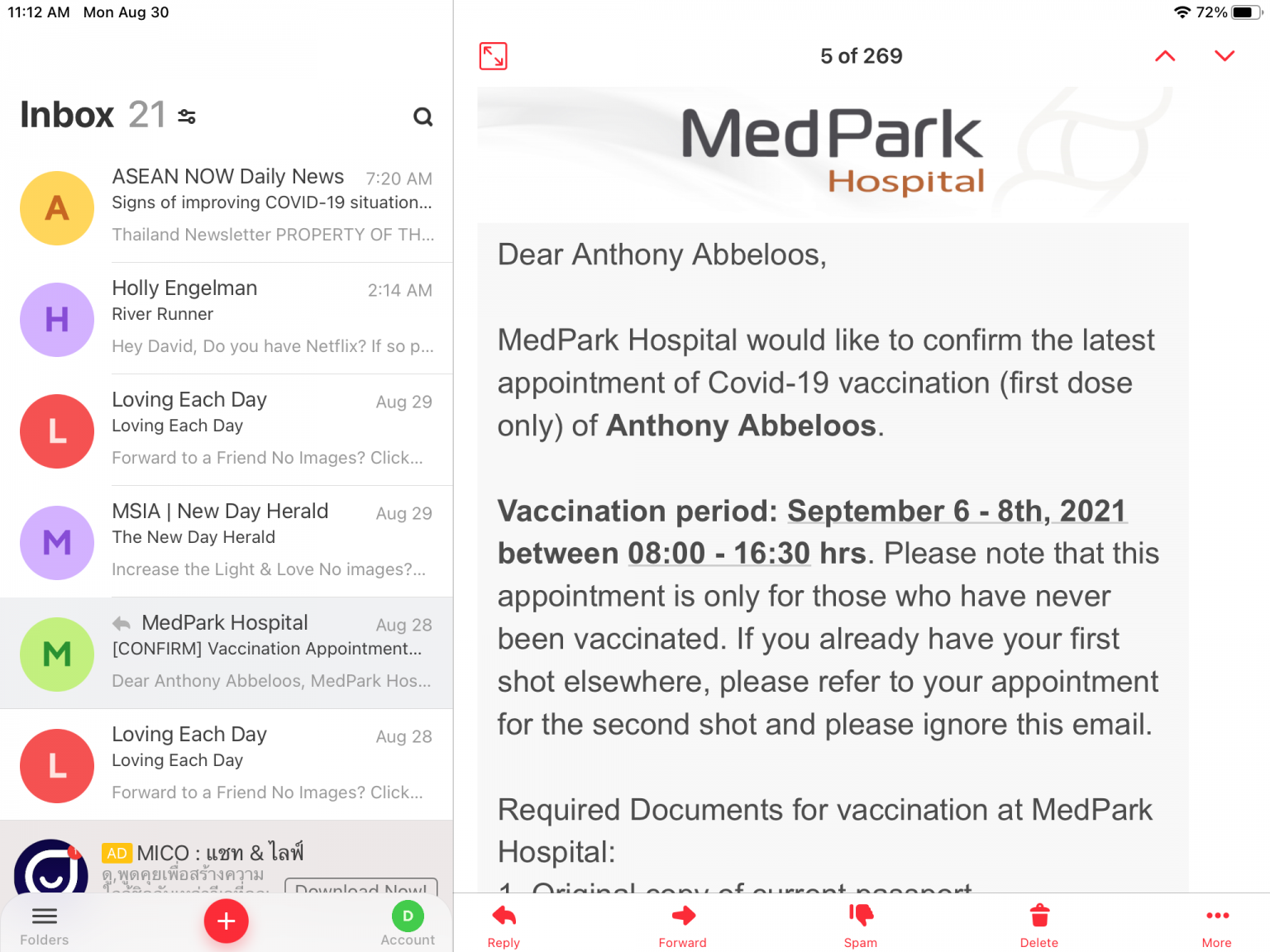This screenshot has width=1270, height=952.
Task: Go to the next email
Action: click(x=1224, y=56)
